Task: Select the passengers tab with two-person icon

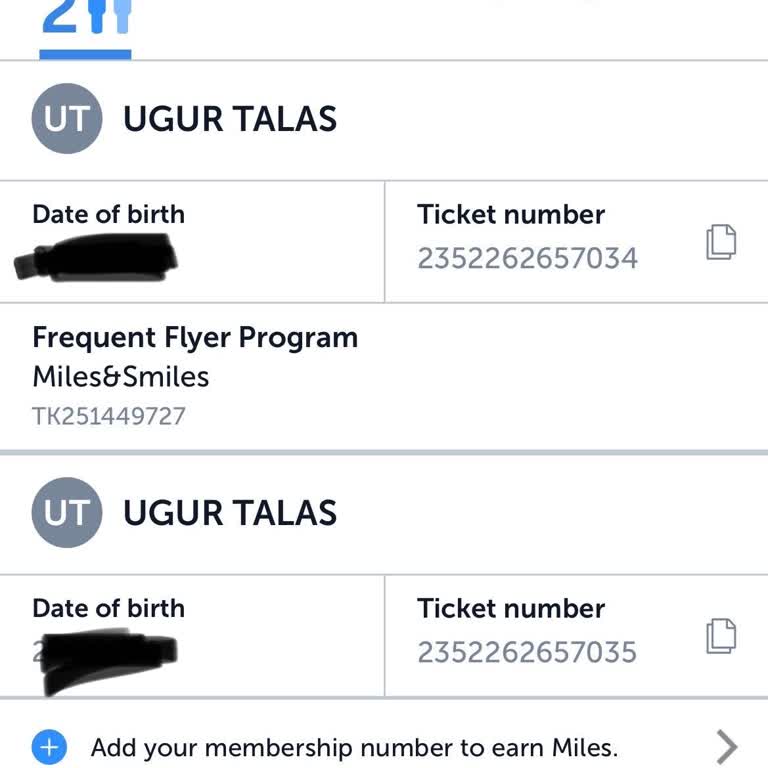Action: coord(86,20)
